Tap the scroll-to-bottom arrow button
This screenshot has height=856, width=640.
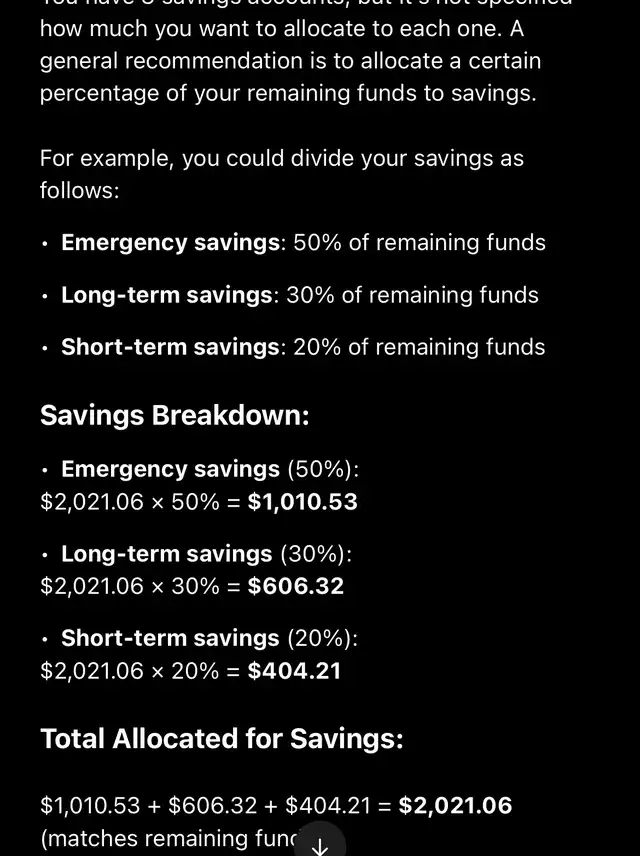[320, 845]
